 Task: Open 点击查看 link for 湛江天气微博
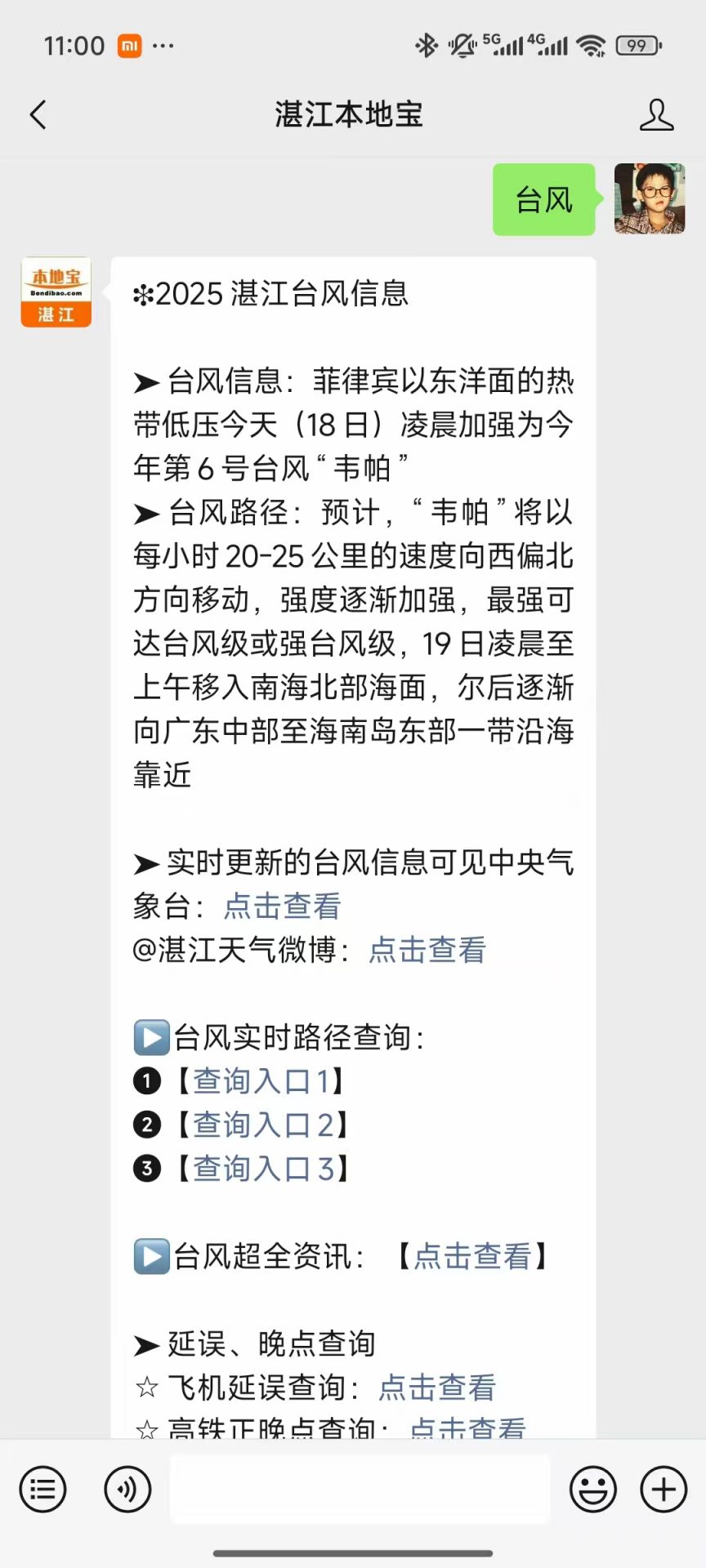click(427, 950)
